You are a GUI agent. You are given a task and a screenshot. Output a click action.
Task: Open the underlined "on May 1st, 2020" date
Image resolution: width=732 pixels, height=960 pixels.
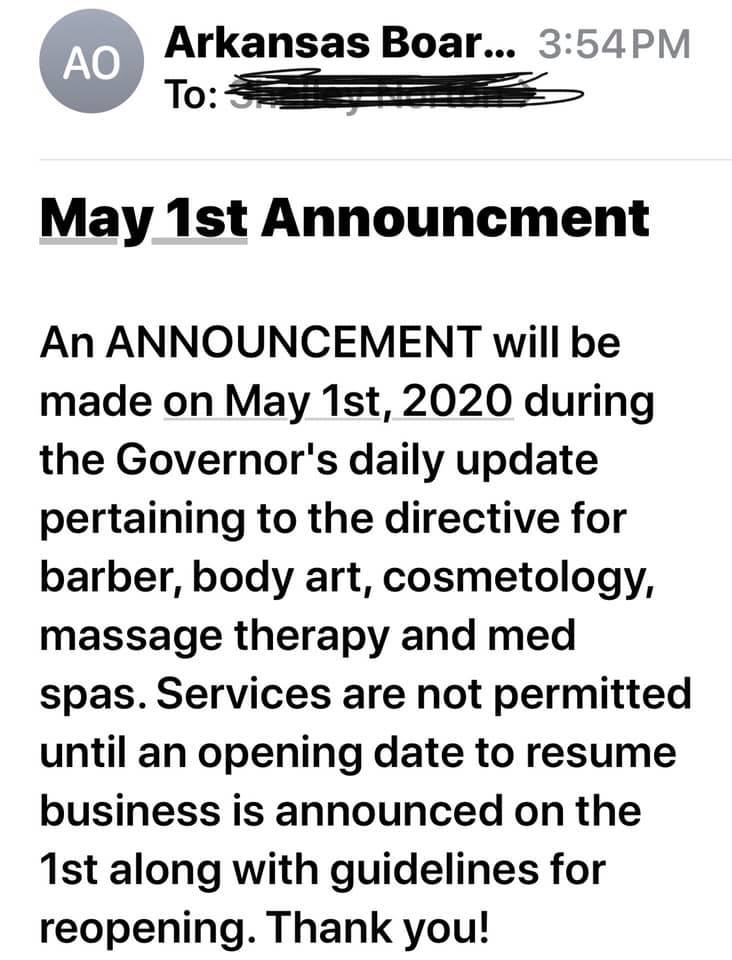tap(339, 401)
